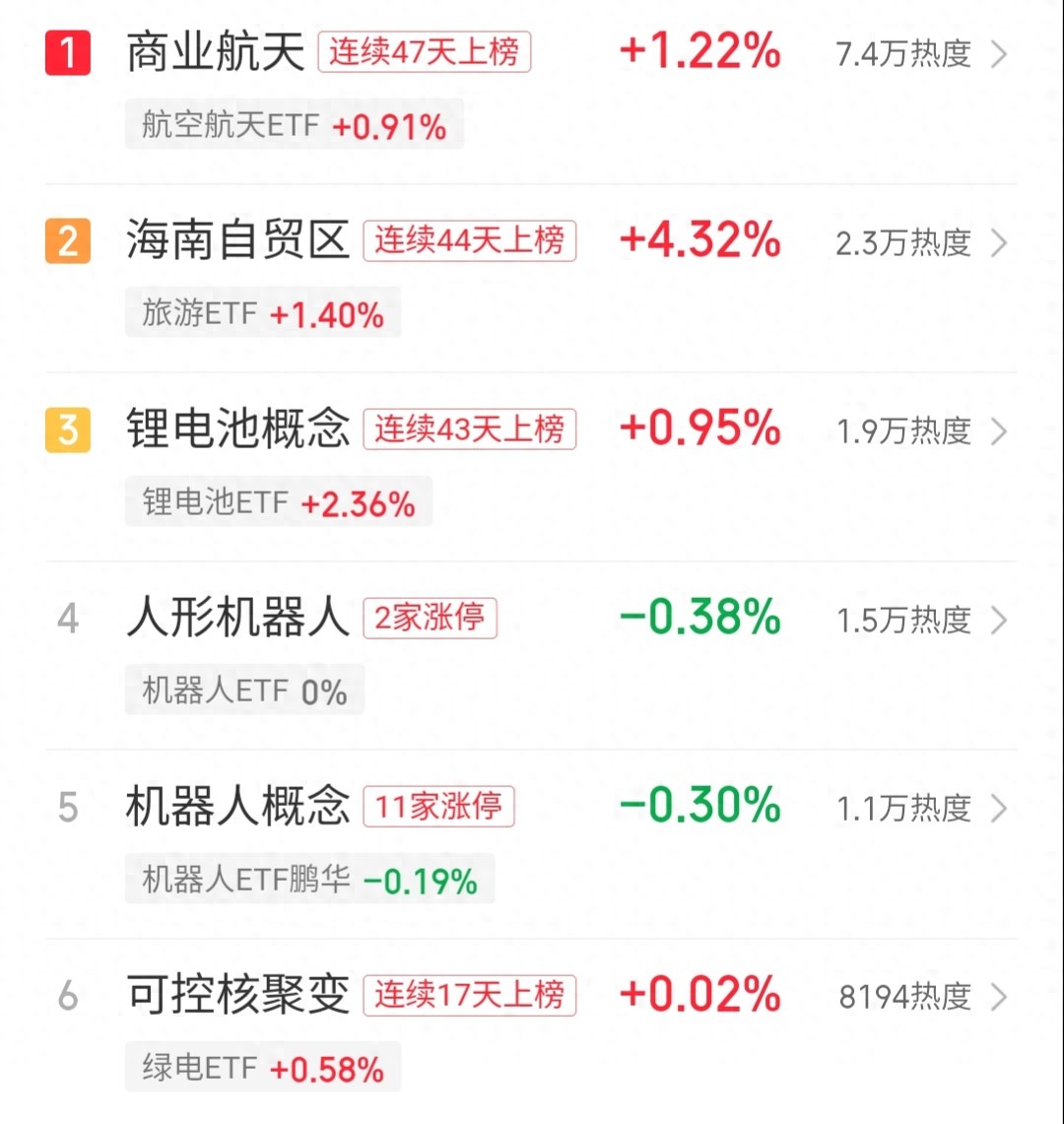
Task: Click the 连续43天上榜 badge for 锂电池概念
Action: (x=470, y=430)
